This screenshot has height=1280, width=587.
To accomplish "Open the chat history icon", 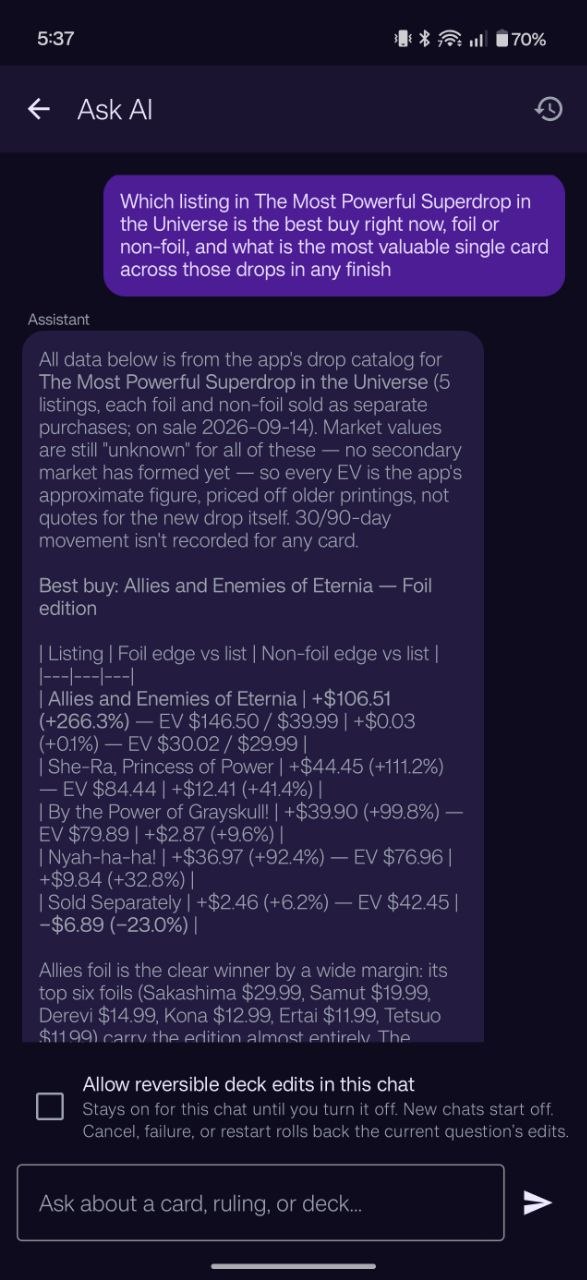I will [548, 109].
